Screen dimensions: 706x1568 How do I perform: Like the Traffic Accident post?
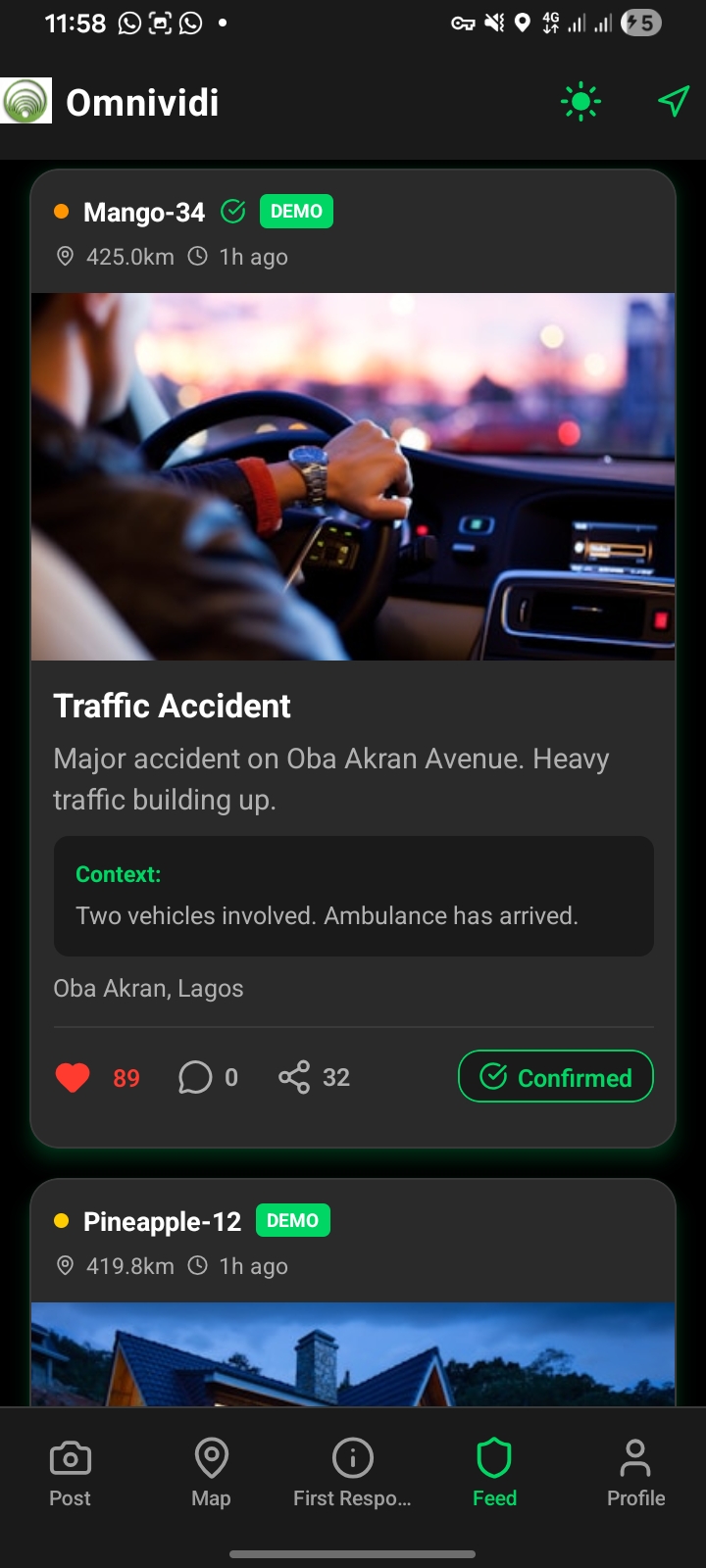point(74,1077)
